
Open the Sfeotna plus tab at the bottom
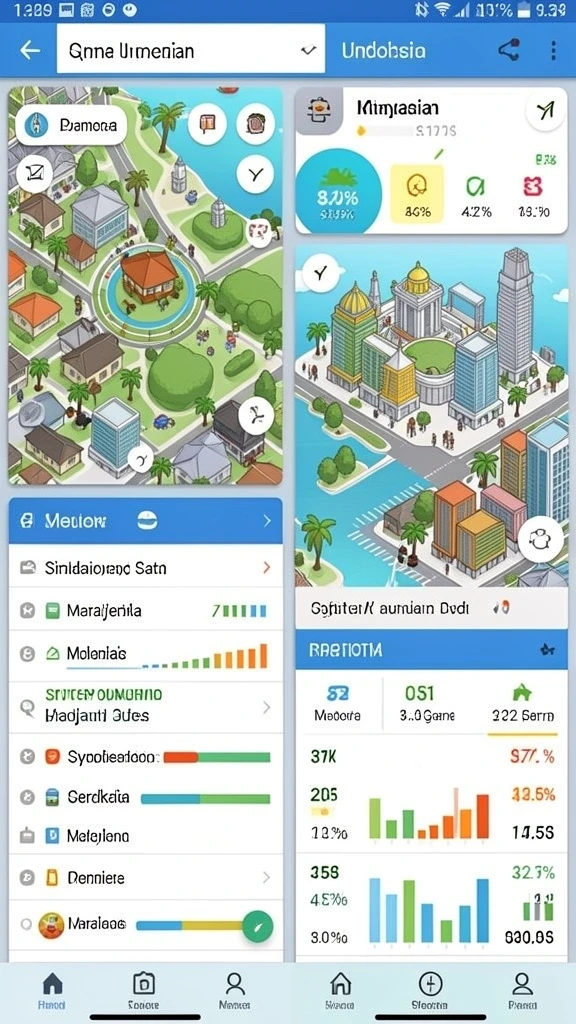[430, 991]
